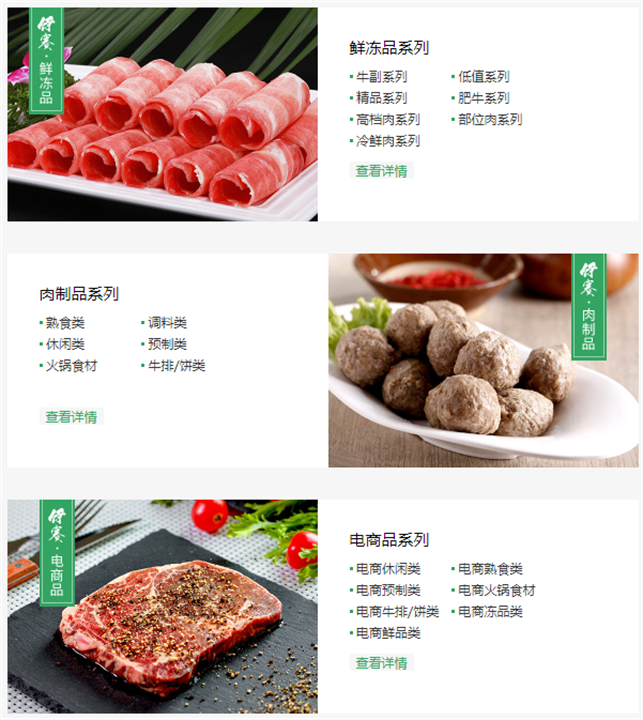This screenshot has width=643, height=720.
Task: Select 调料类 category
Action: (167, 323)
